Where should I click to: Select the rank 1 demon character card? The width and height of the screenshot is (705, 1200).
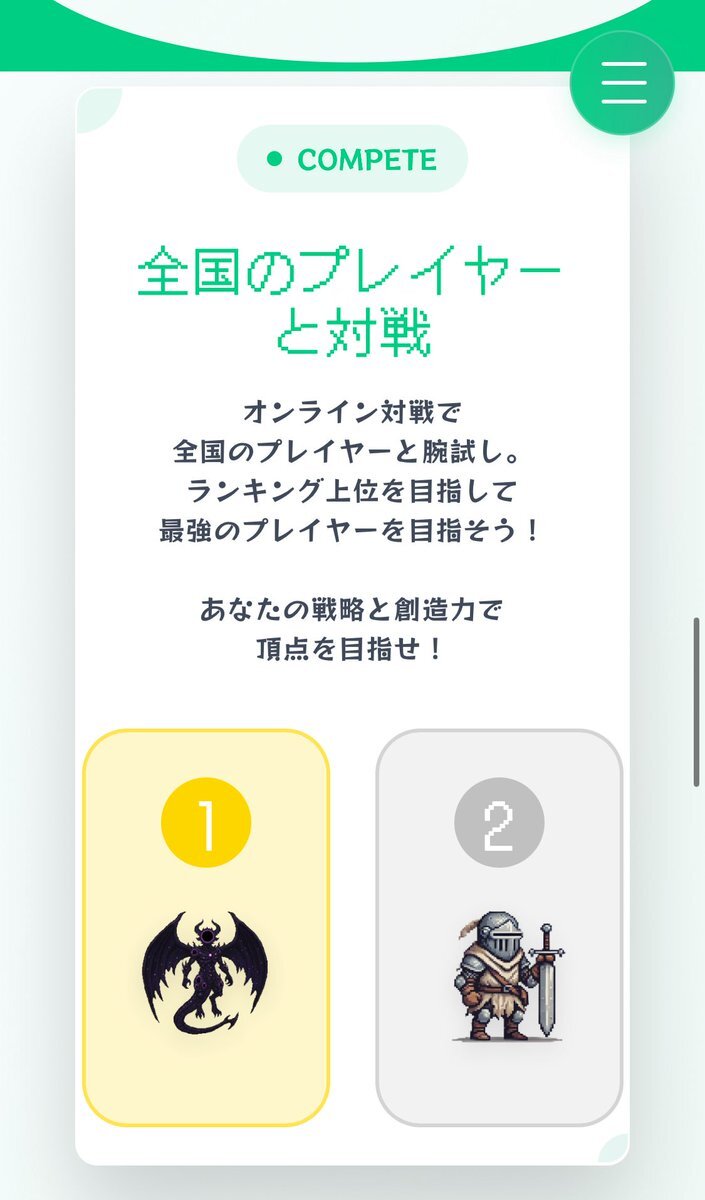(206, 927)
